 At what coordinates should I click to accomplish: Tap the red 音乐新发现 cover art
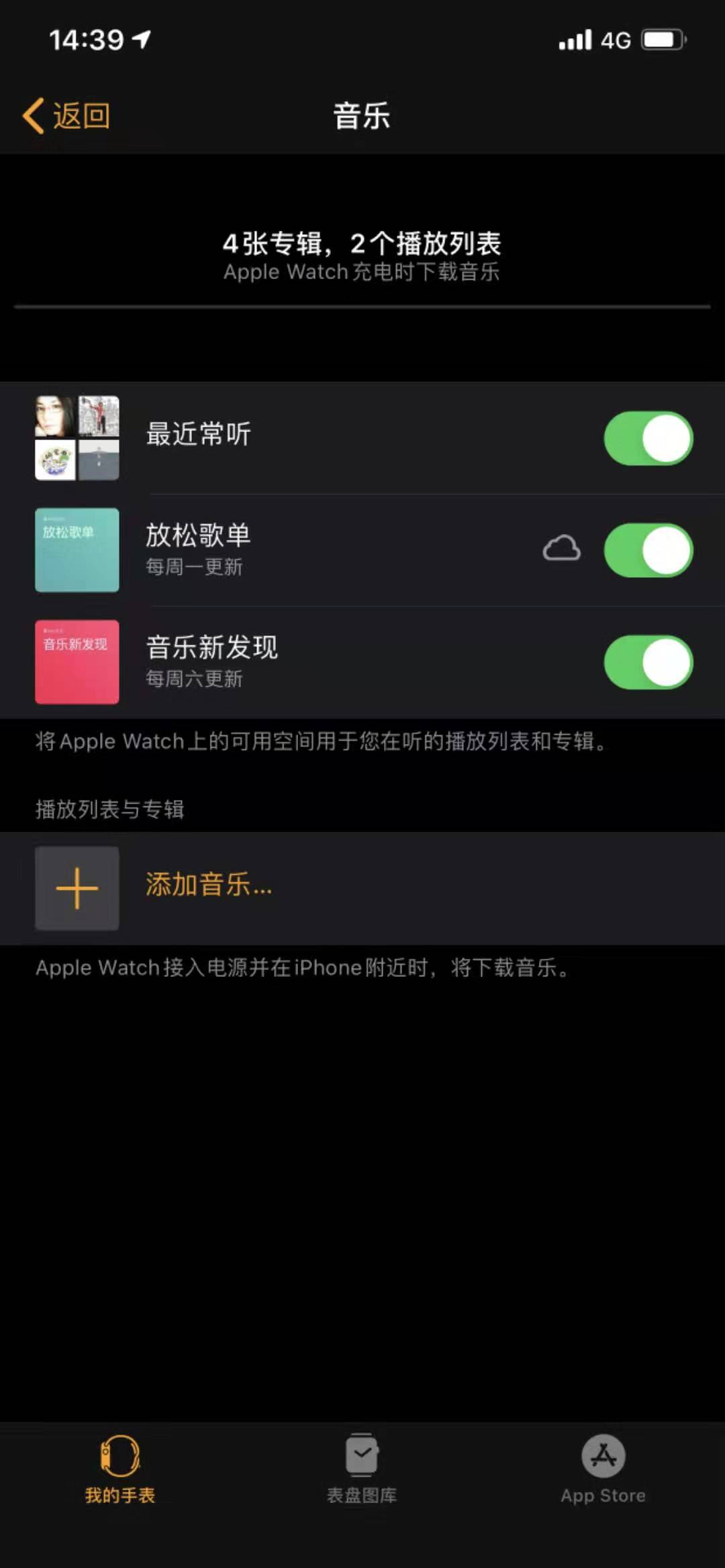click(x=76, y=662)
